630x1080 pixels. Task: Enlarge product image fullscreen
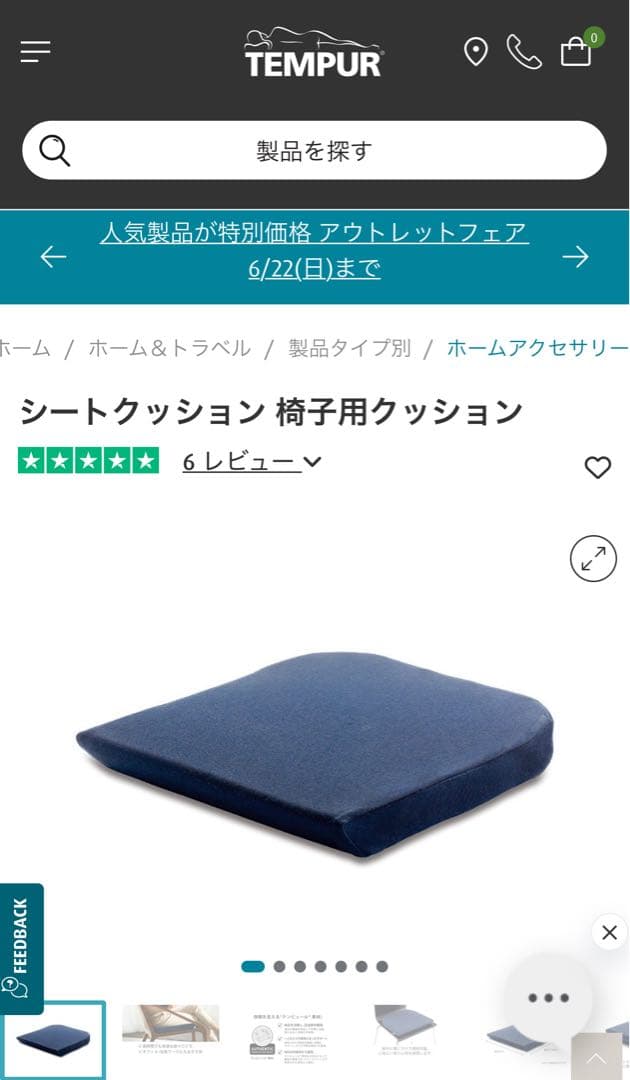593,559
